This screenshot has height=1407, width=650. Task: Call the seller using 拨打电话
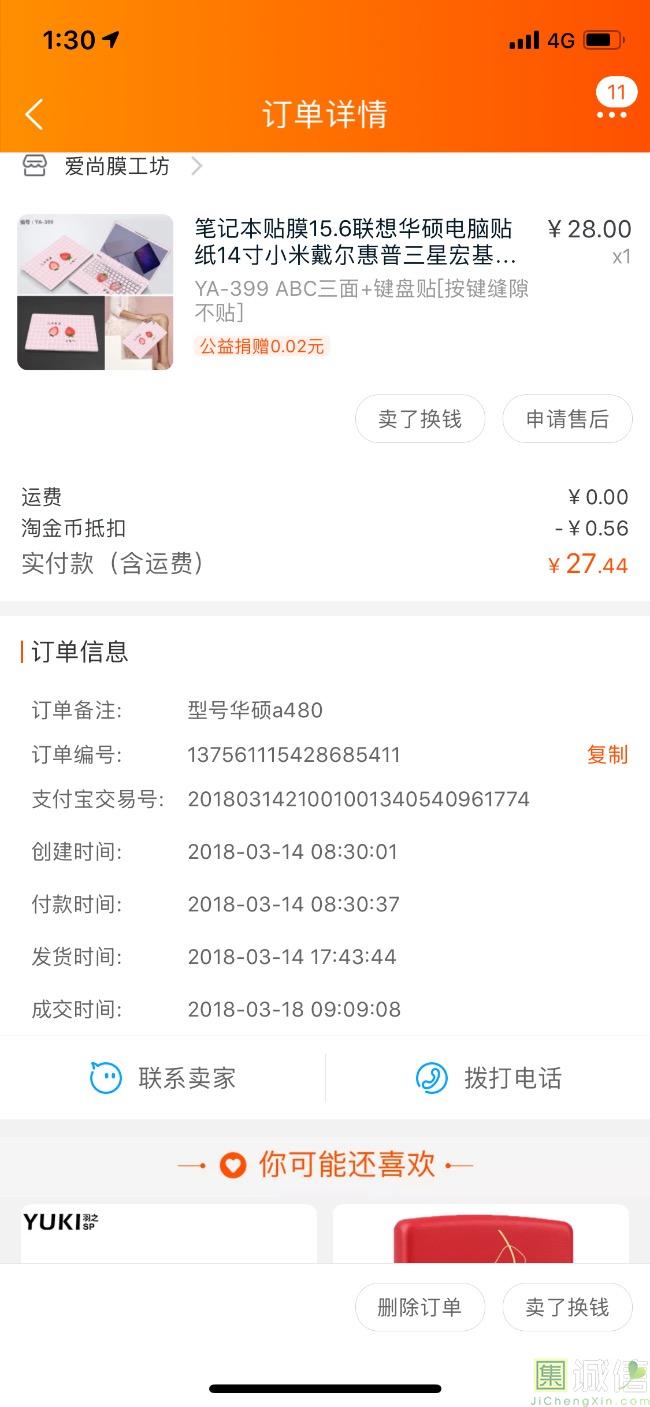[x=488, y=1078]
